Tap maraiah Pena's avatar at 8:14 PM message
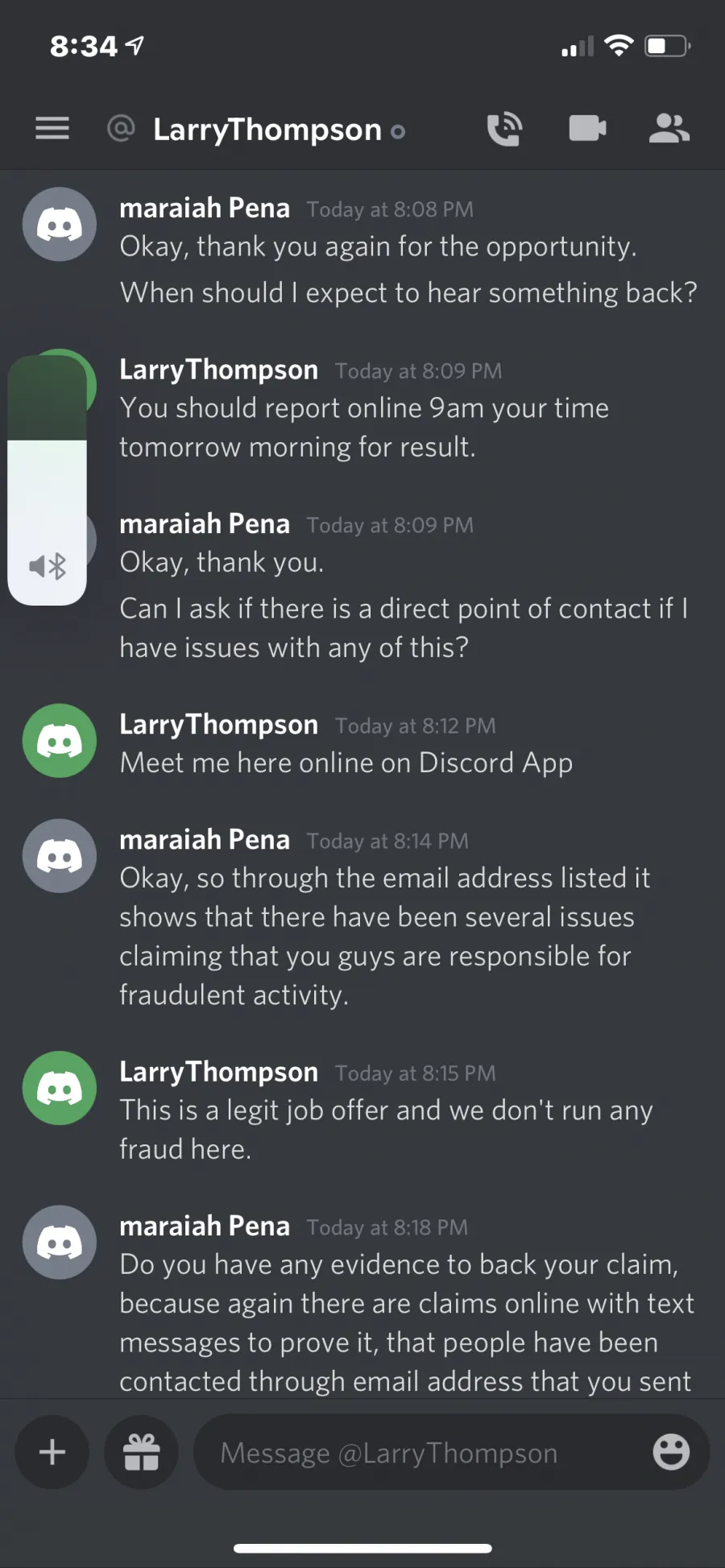This screenshot has height=1568, width=725. (60, 856)
